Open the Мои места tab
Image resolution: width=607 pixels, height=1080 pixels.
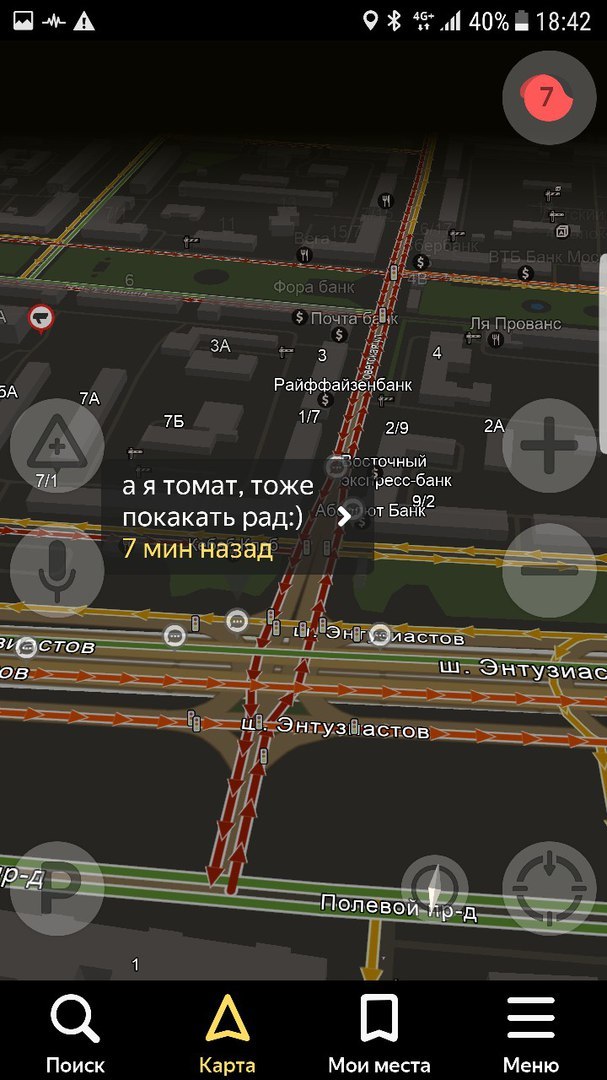click(x=379, y=1032)
